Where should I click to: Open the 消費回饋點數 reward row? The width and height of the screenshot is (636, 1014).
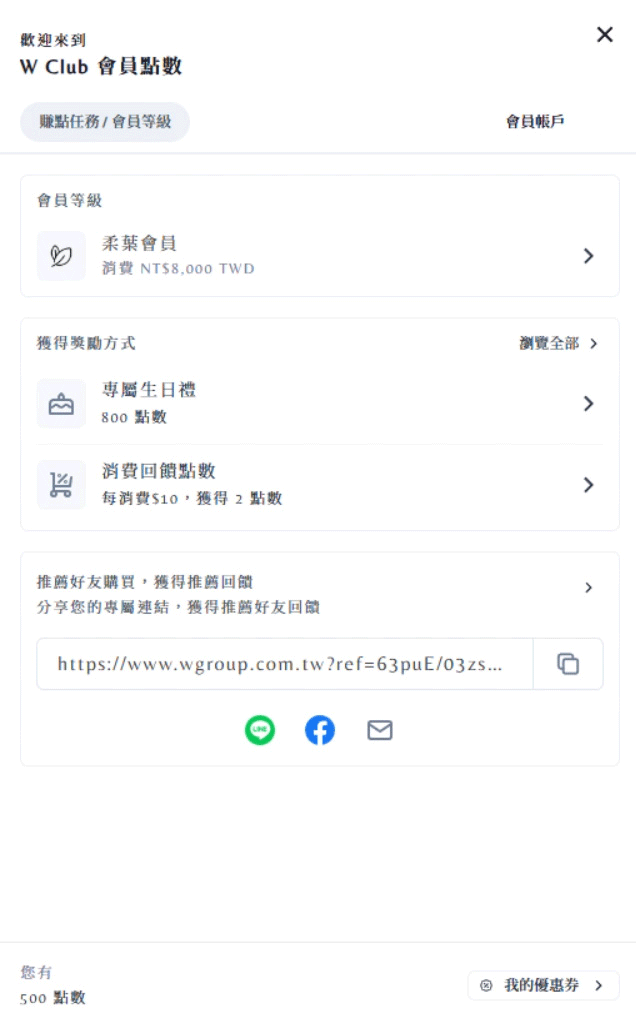coord(320,485)
